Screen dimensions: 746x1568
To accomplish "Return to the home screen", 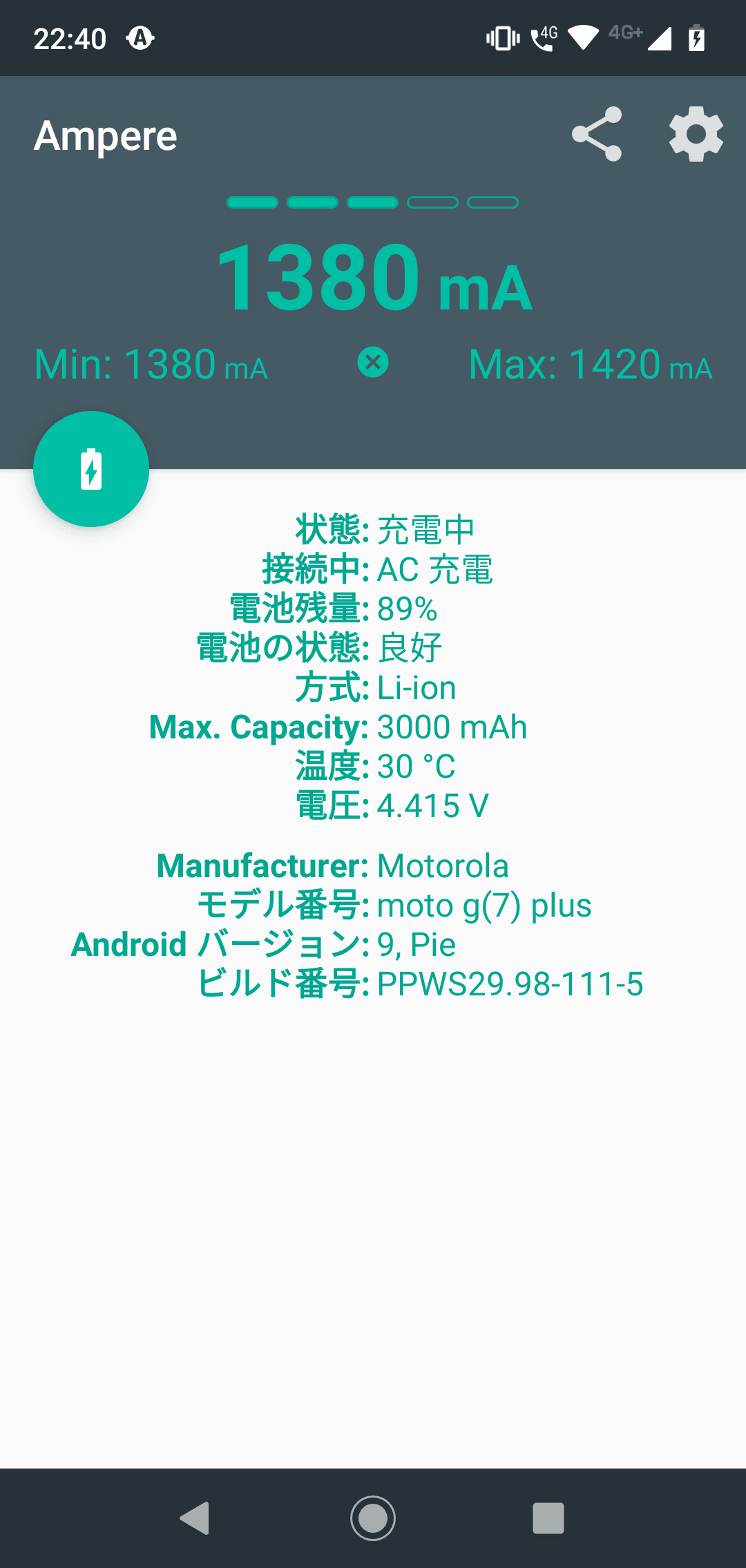I will 373,1518.
